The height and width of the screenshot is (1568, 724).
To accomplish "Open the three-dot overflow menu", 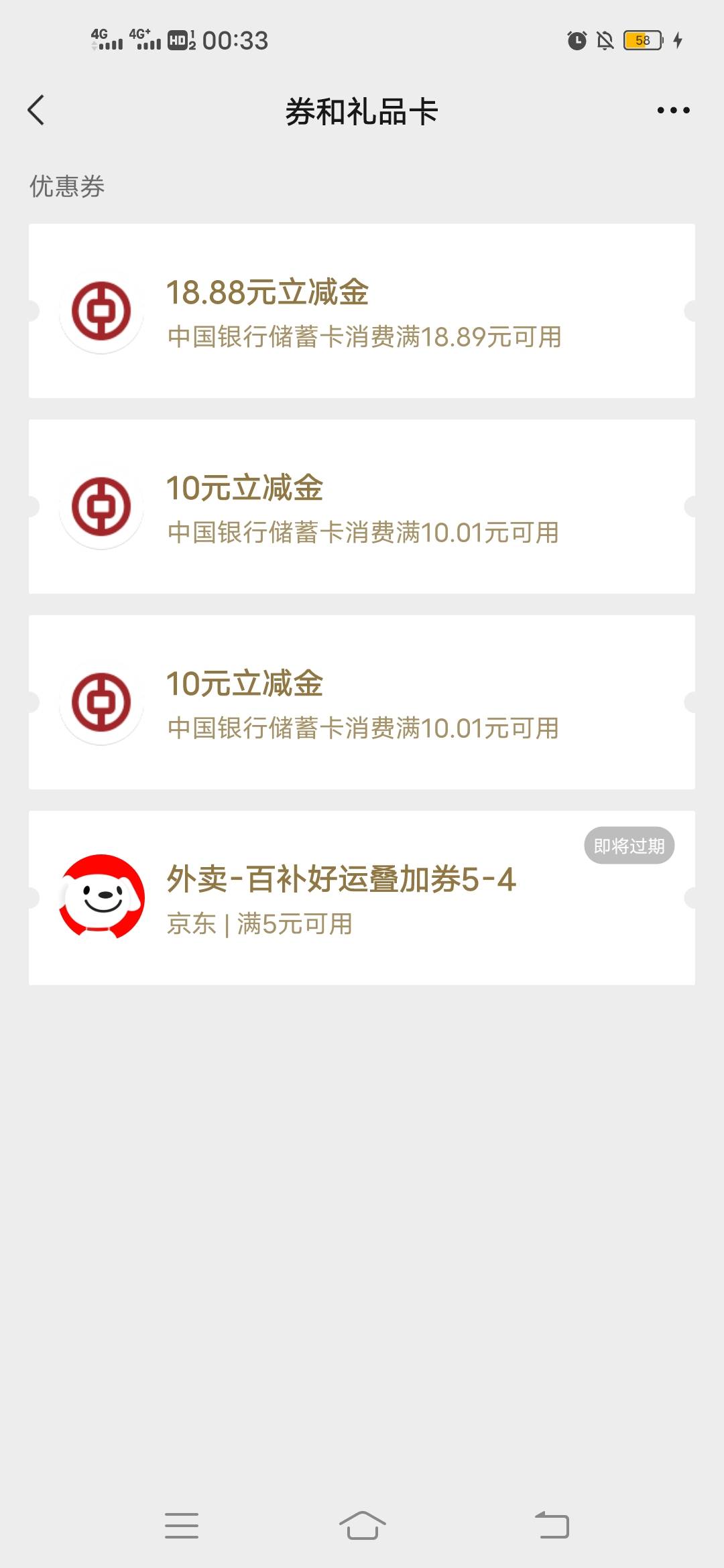I will click(x=673, y=111).
